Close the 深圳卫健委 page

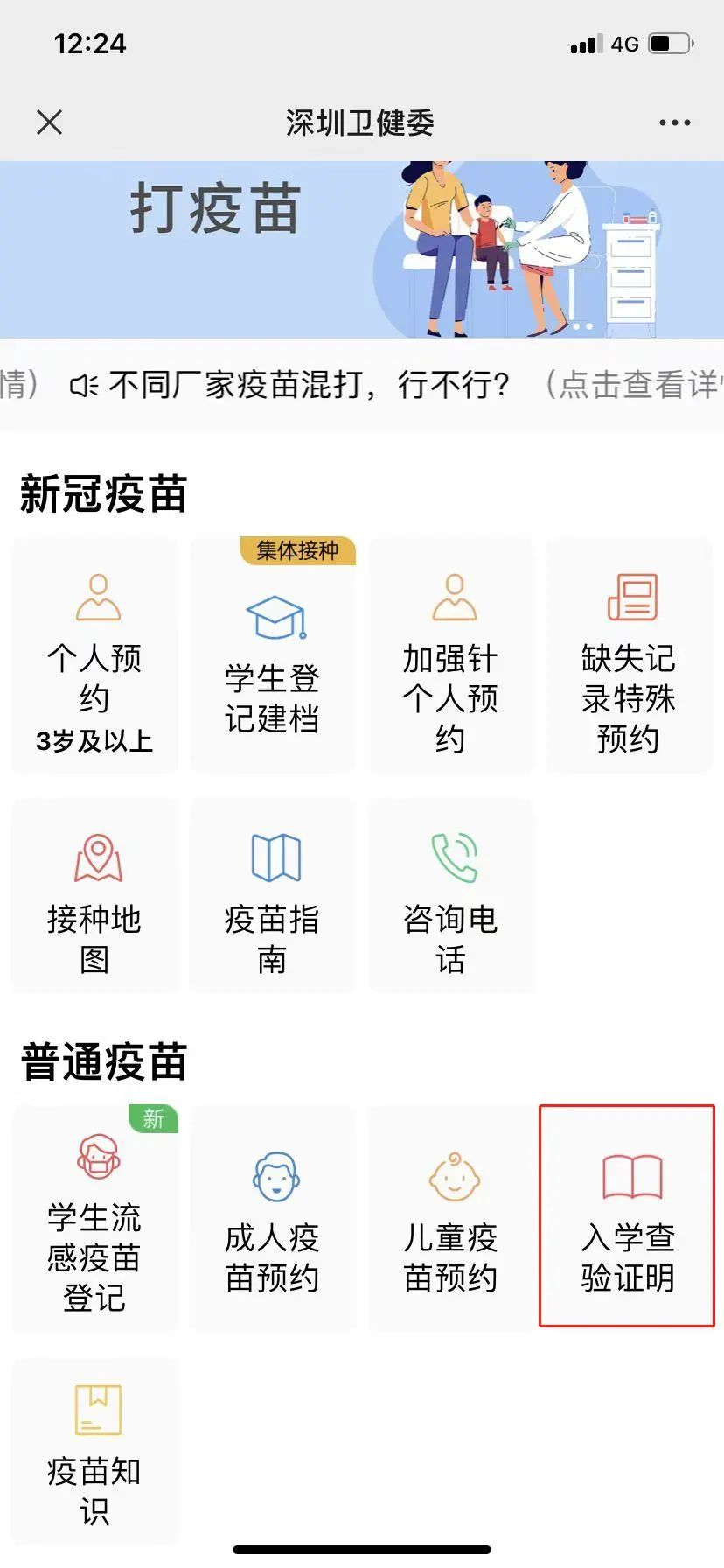pyautogui.click(x=50, y=122)
